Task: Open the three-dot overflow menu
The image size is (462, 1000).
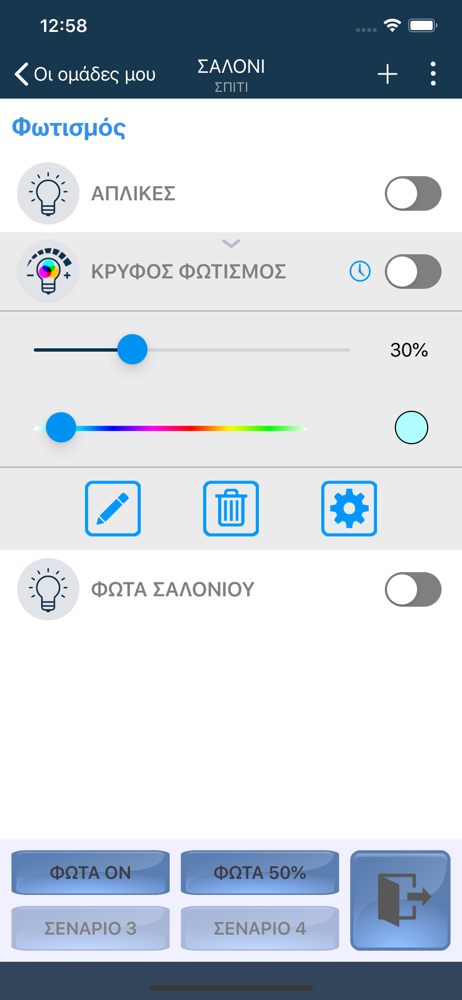Action: (433, 74)
